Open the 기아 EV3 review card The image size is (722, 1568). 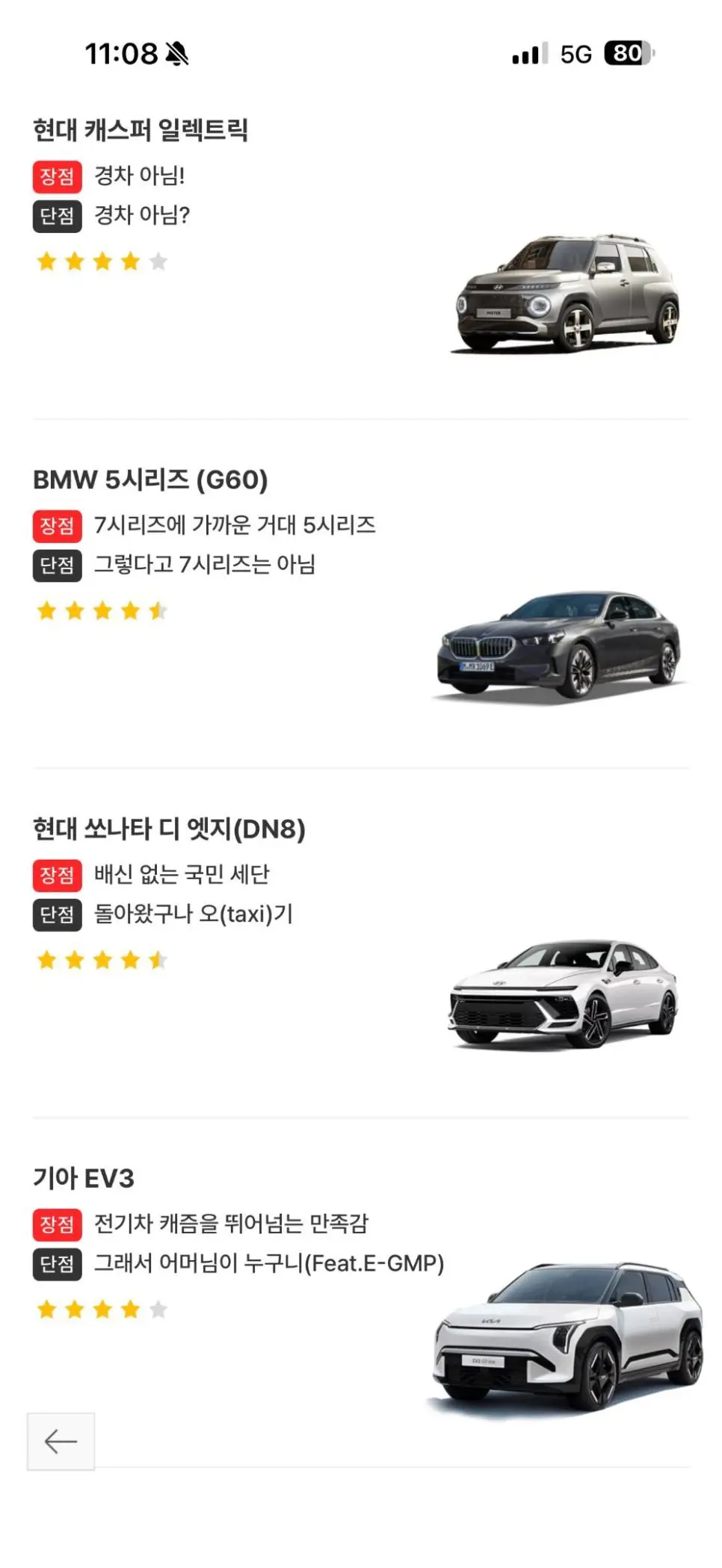(84, 1178)
